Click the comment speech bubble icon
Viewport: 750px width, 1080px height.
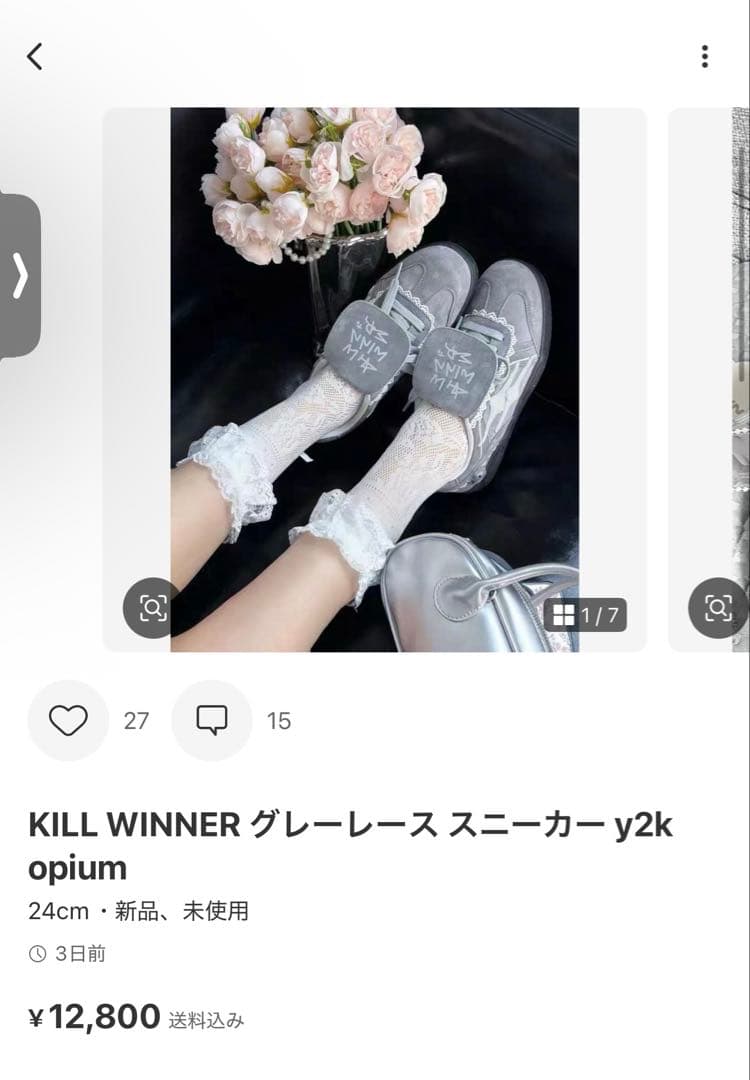(211, 720)
